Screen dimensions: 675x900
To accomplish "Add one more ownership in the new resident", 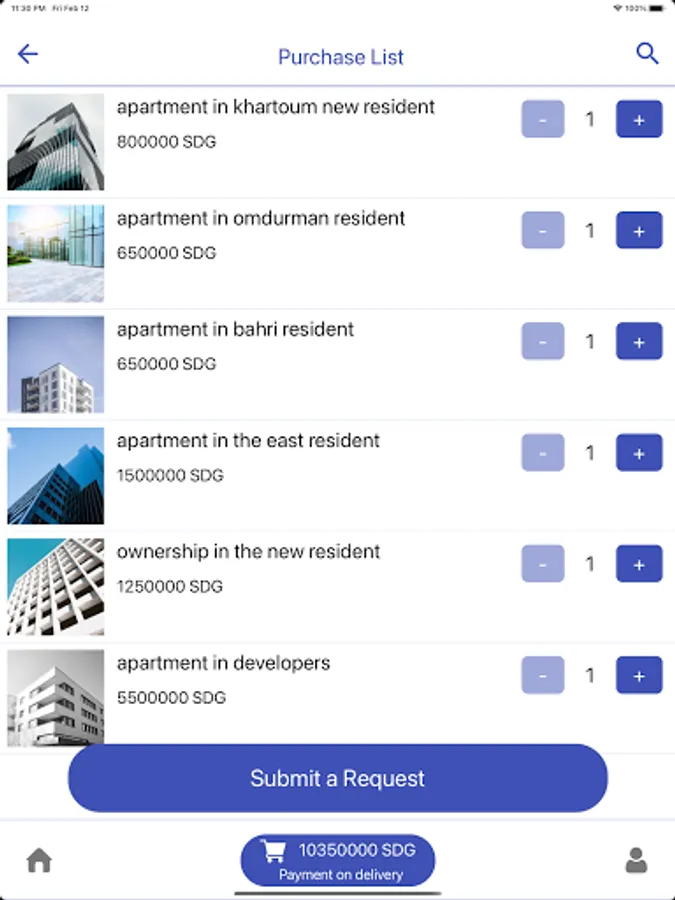I will pyautogui.click(x=639, y=564).
